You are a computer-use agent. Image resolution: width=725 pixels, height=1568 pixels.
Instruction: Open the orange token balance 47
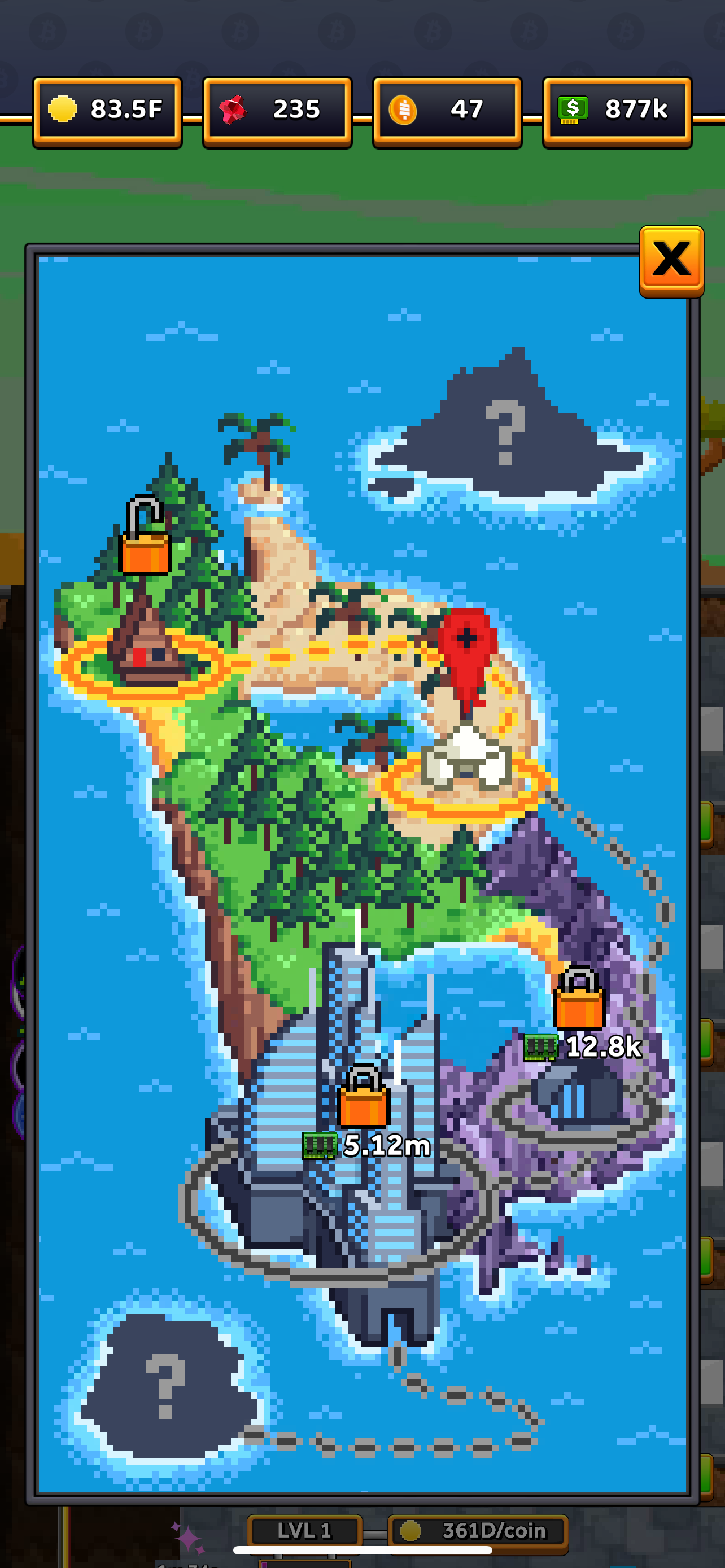447,110
